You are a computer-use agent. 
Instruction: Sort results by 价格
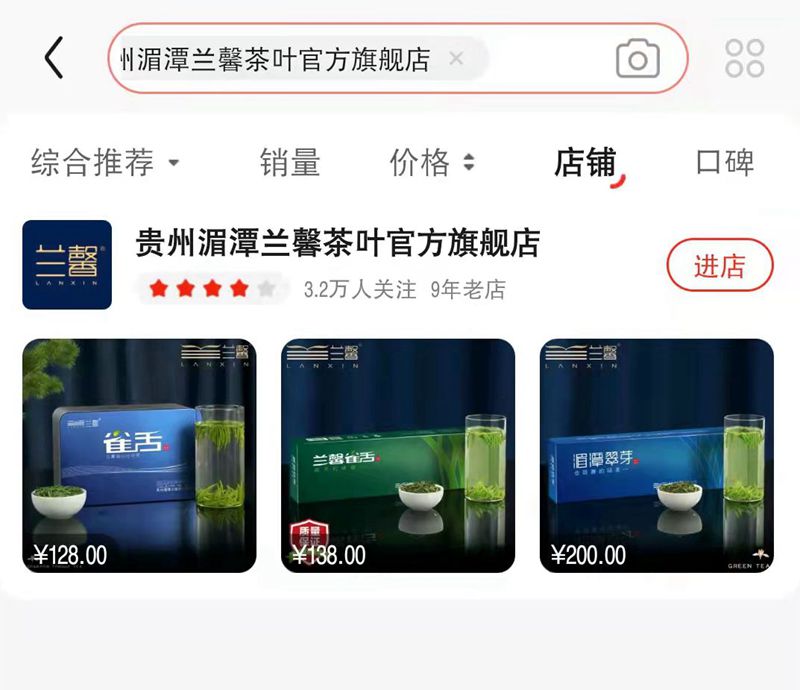click(431, 162)
